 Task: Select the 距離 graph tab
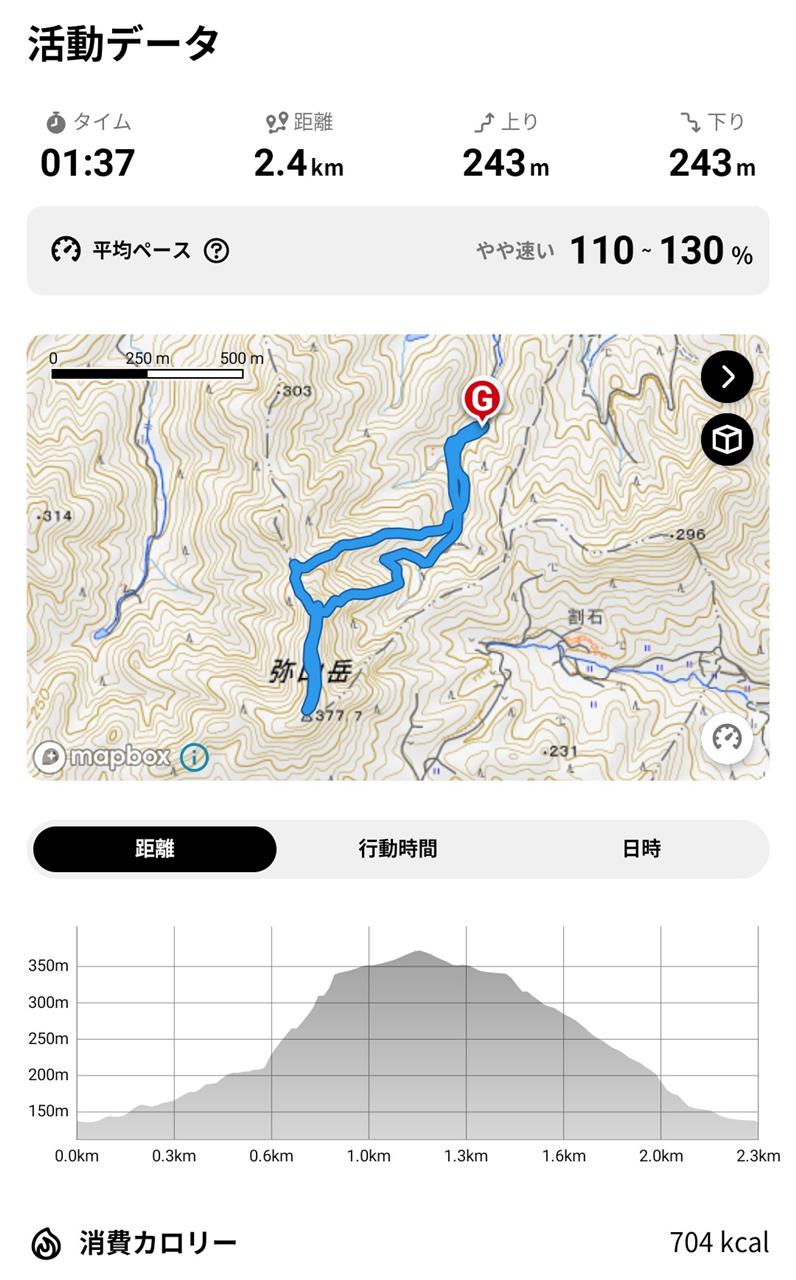(155, 849)
